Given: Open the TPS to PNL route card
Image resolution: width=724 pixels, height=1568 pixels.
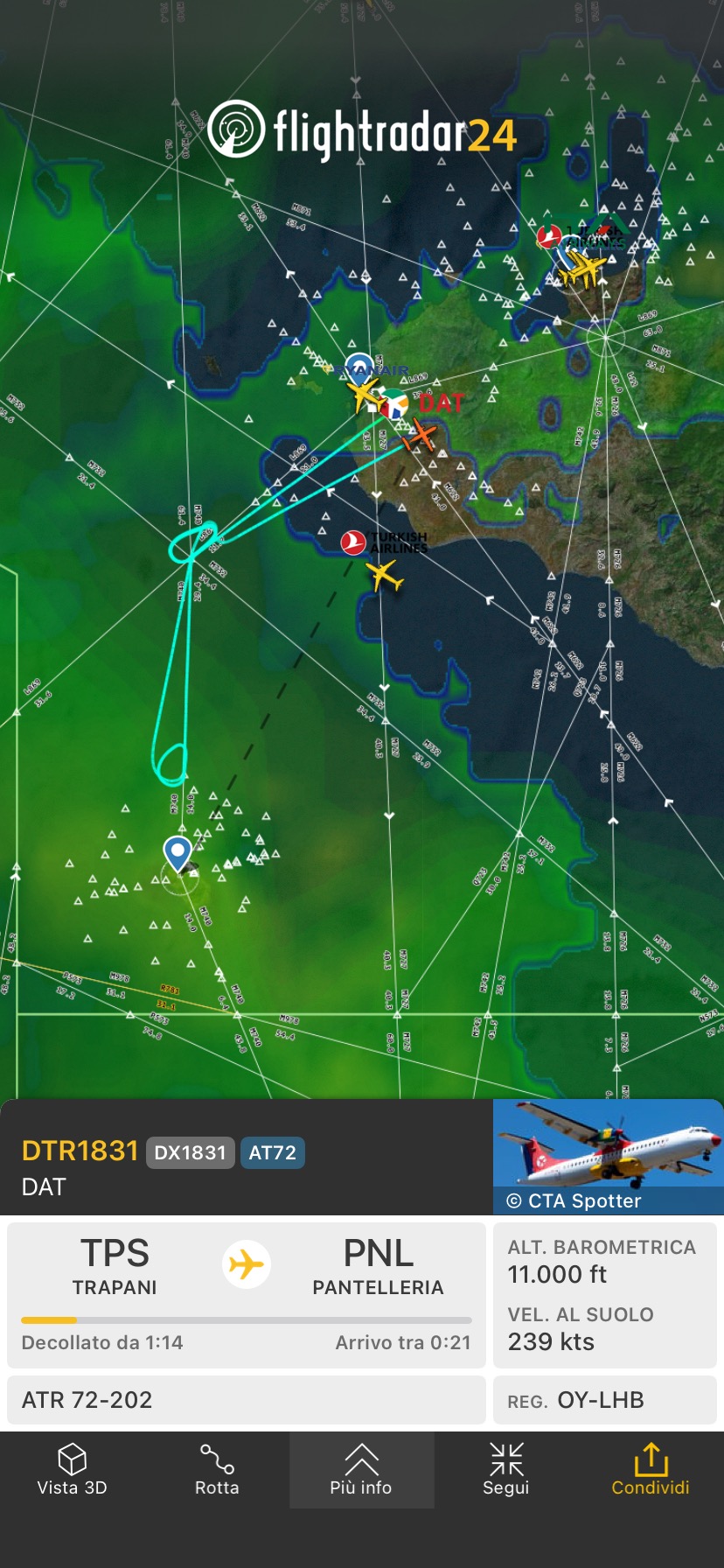Looking at the screenshot, I should [246, 1295].
